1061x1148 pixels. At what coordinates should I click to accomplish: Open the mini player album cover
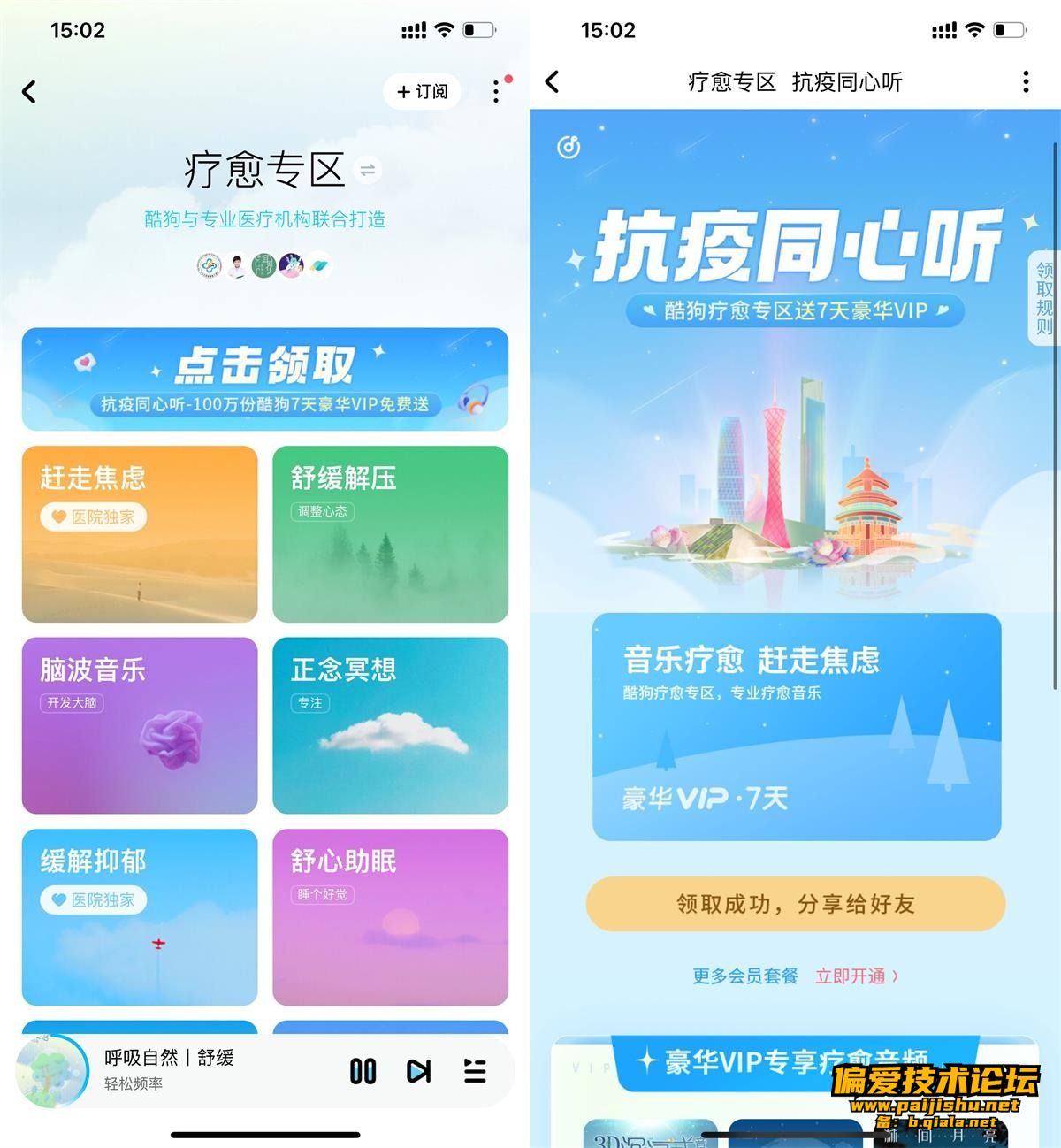[x=53, y=1071]
